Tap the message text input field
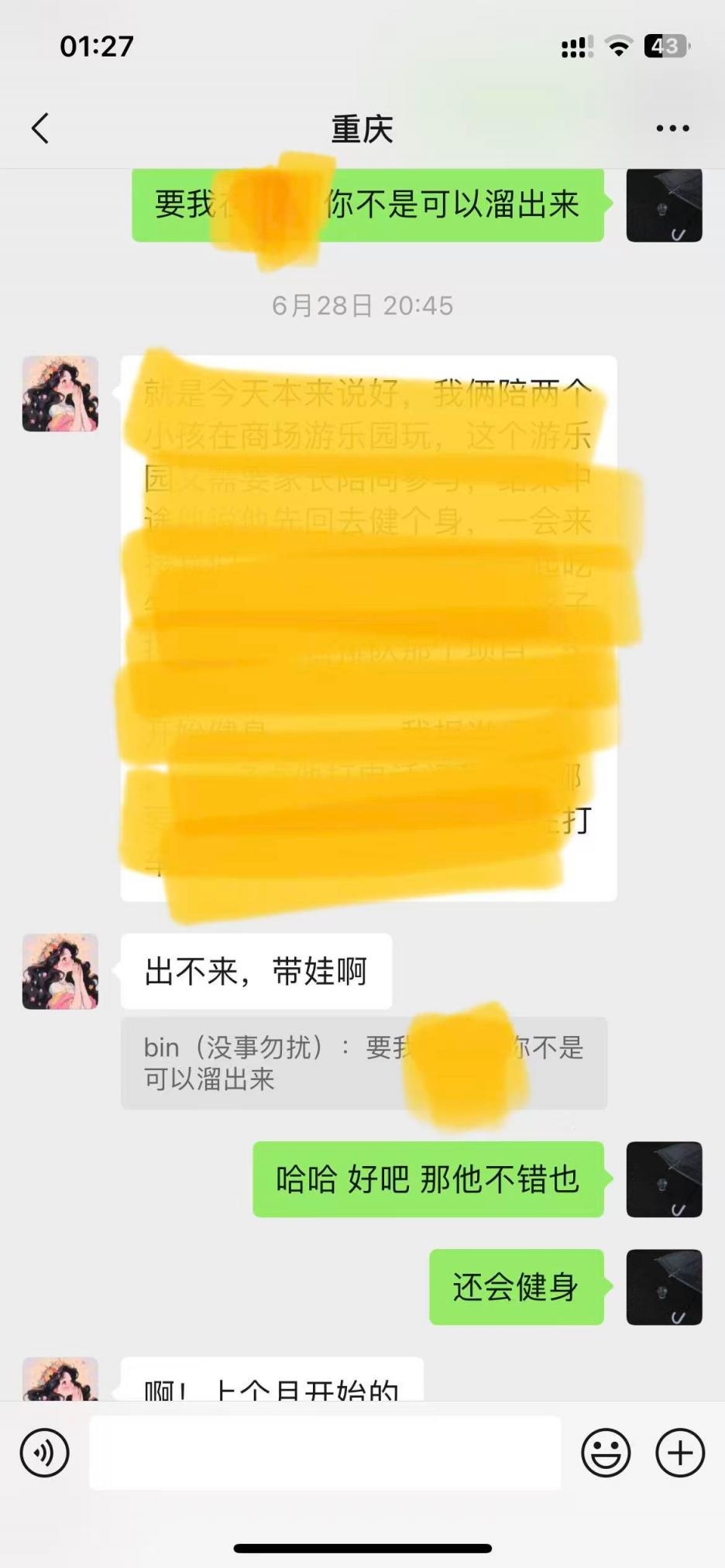The height and width of the screenshot is (1568, 725). 325,1453
